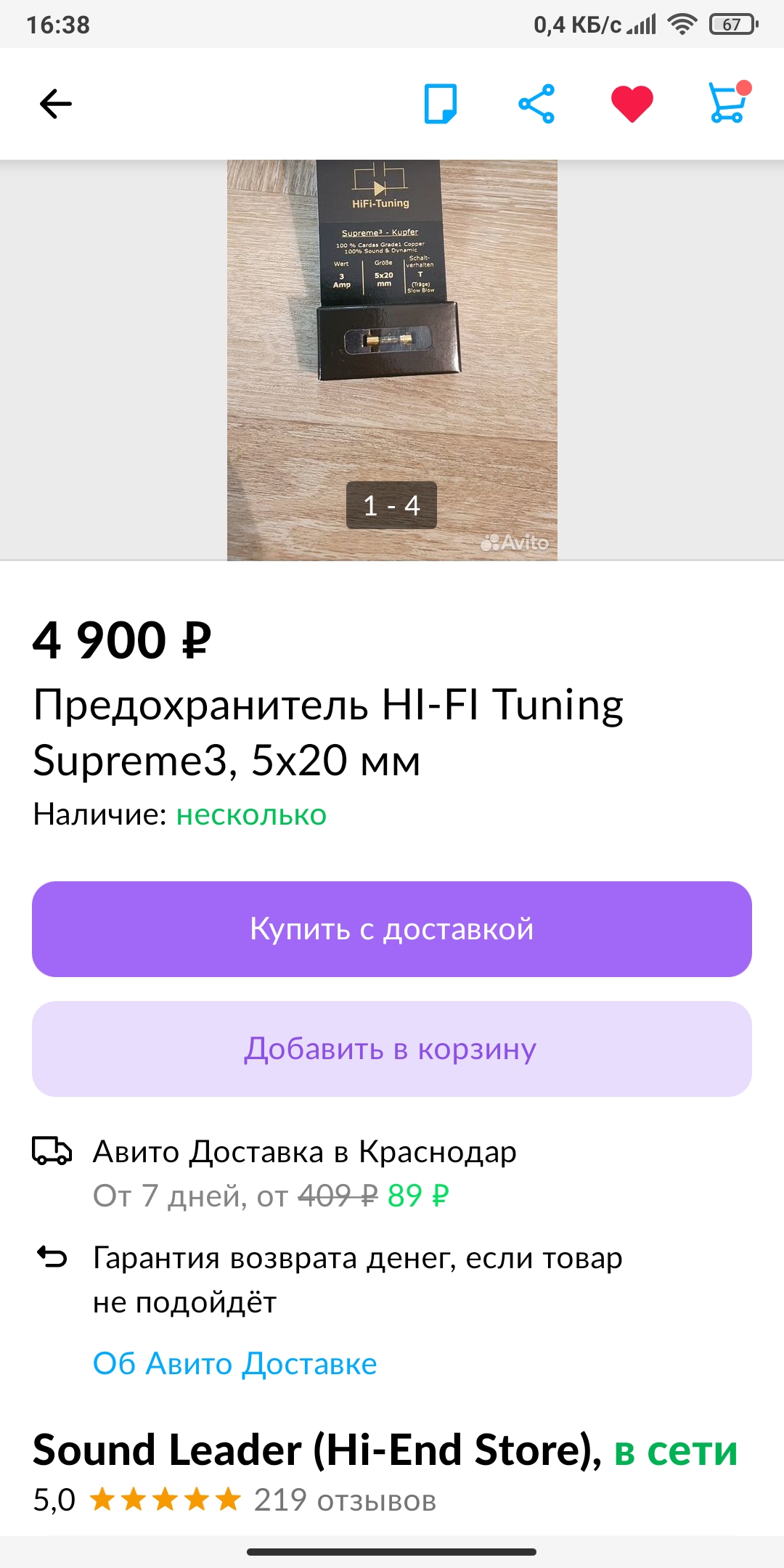Open the note icon for this listing
The width and height of the screenshot is (784, 1568).
pos(441,104)
